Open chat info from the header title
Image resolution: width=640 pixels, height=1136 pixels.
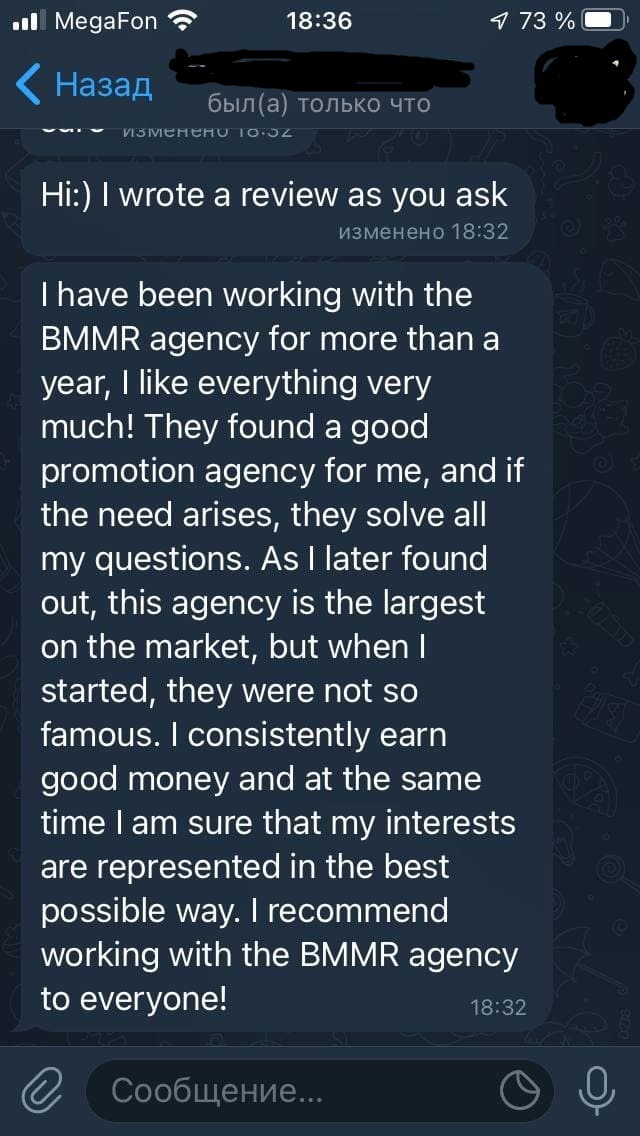(320, 84)
